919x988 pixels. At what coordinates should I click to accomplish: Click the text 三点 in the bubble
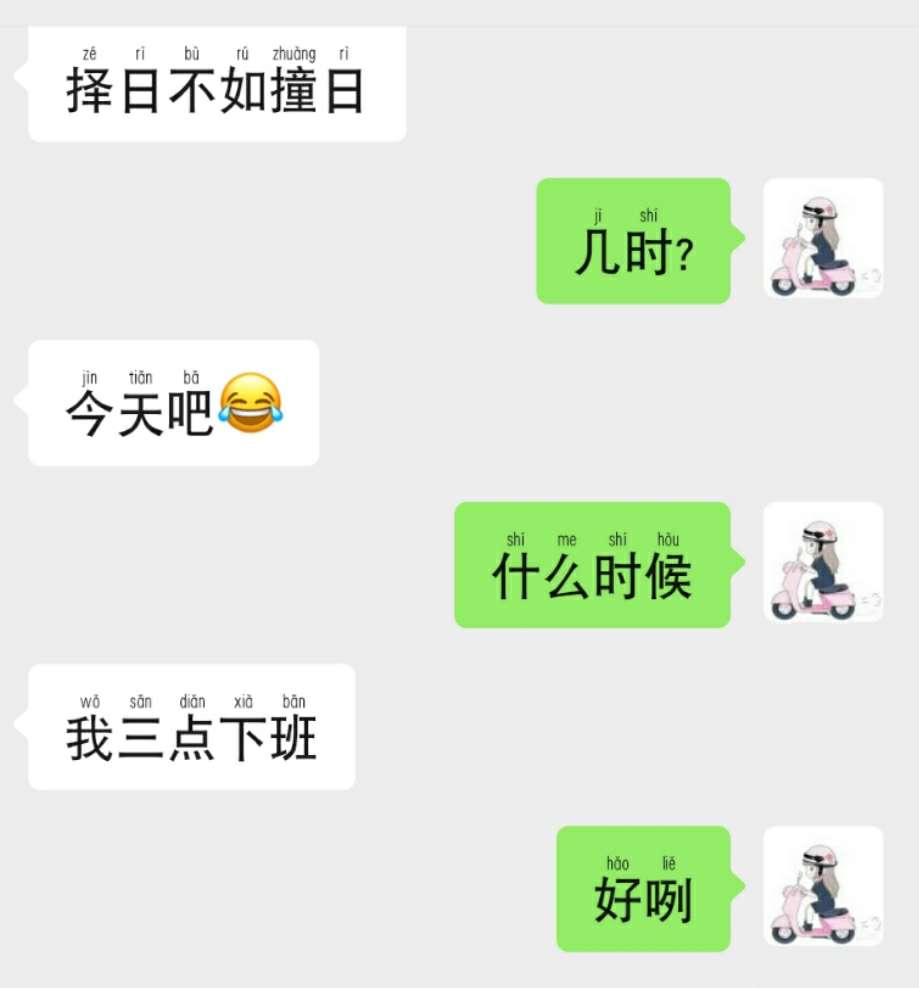click(170, 738)
